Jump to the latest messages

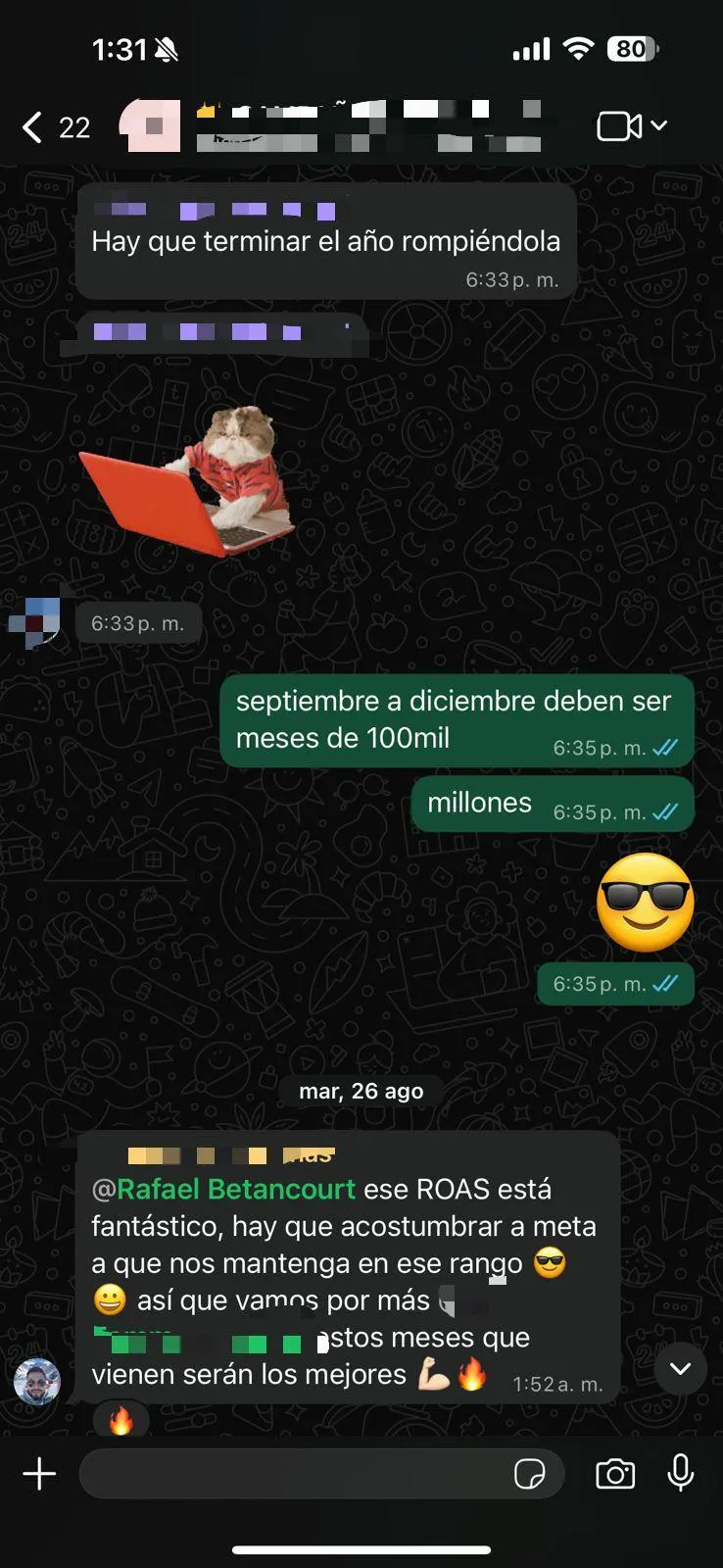680,1369
